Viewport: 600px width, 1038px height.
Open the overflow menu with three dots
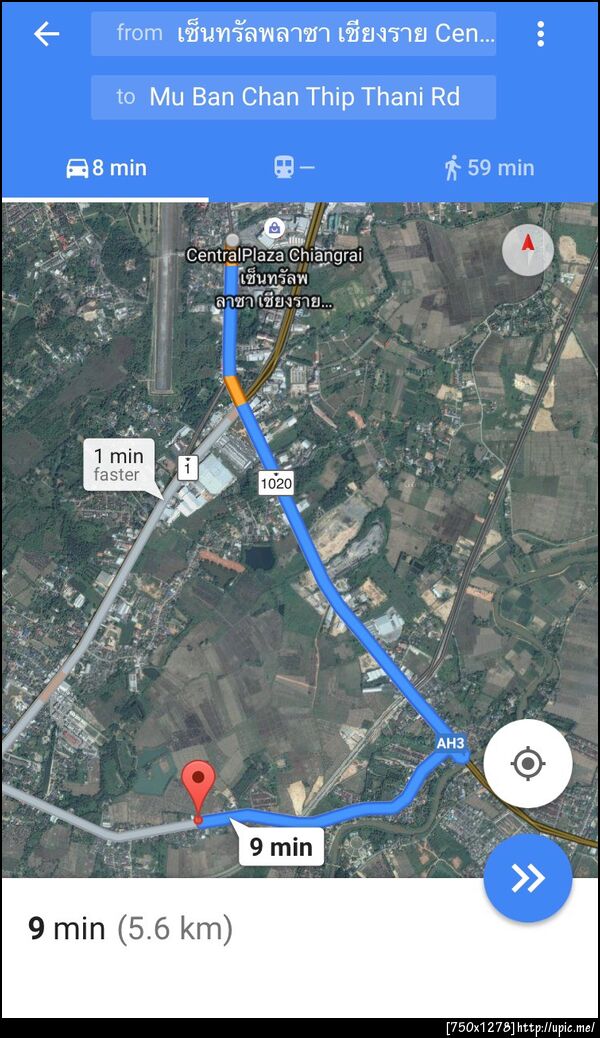pyautogui.click(x=540, y=34)
